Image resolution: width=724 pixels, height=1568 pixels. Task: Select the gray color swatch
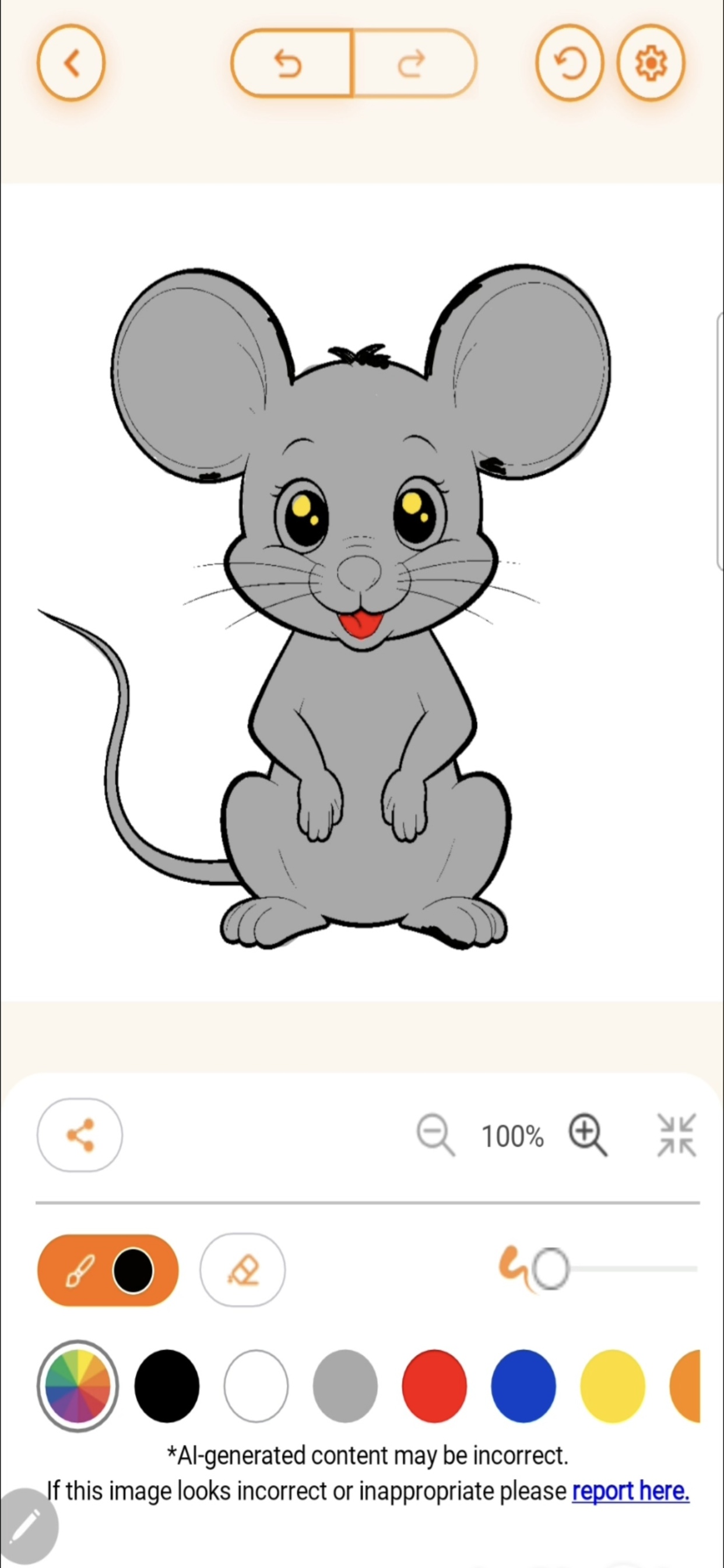(345, 1386)
